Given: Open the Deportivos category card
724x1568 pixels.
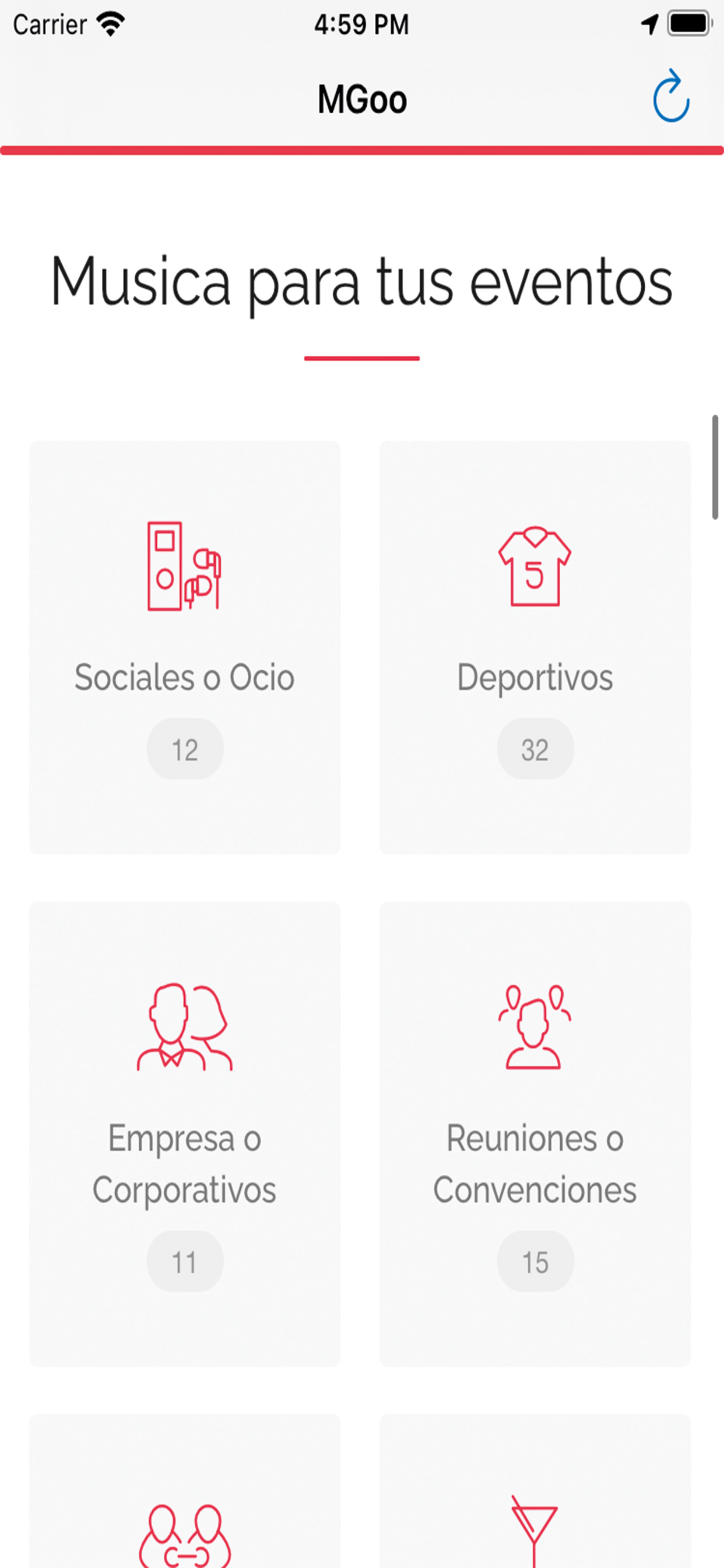Looking at the screenshot, I should [x=535, y=647].
